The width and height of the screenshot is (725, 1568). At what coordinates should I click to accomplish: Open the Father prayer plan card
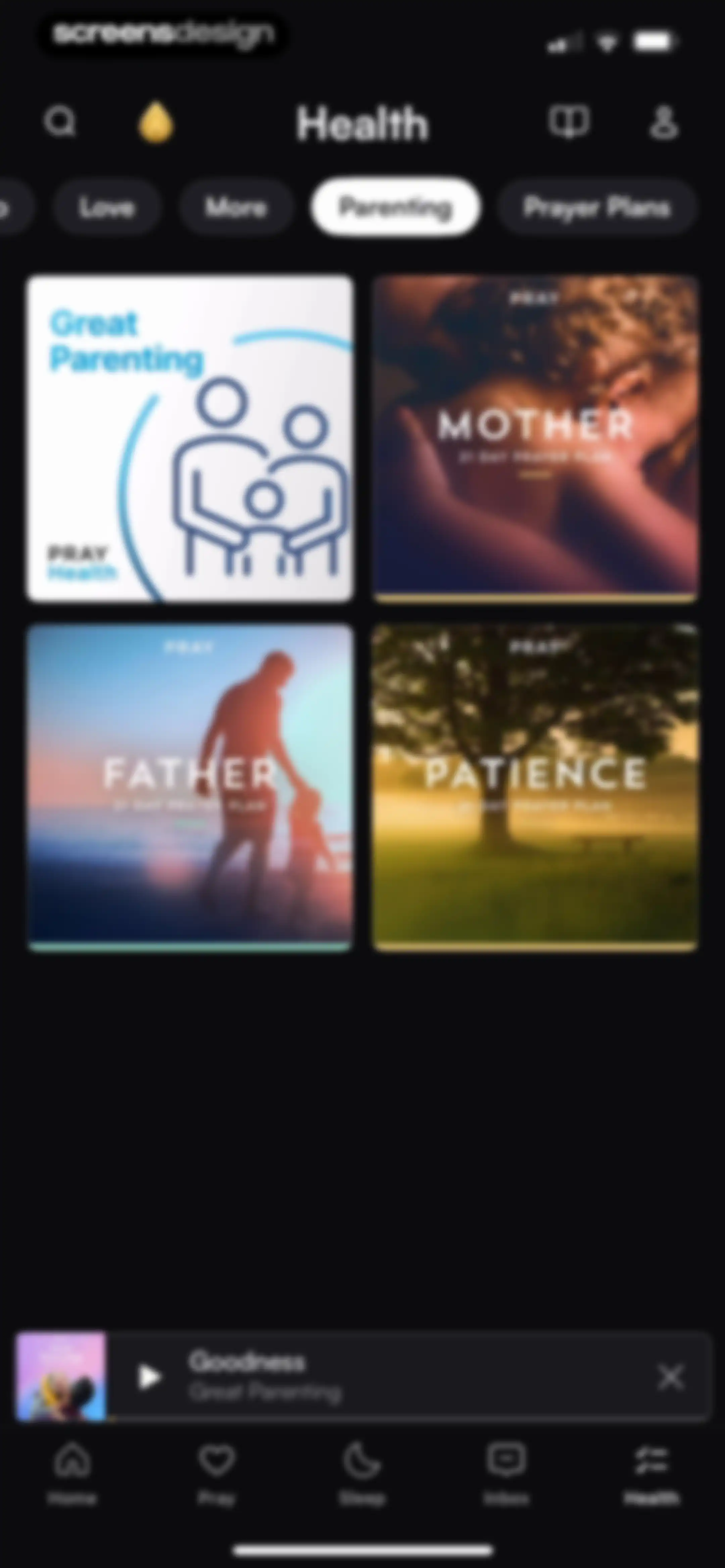190,787
